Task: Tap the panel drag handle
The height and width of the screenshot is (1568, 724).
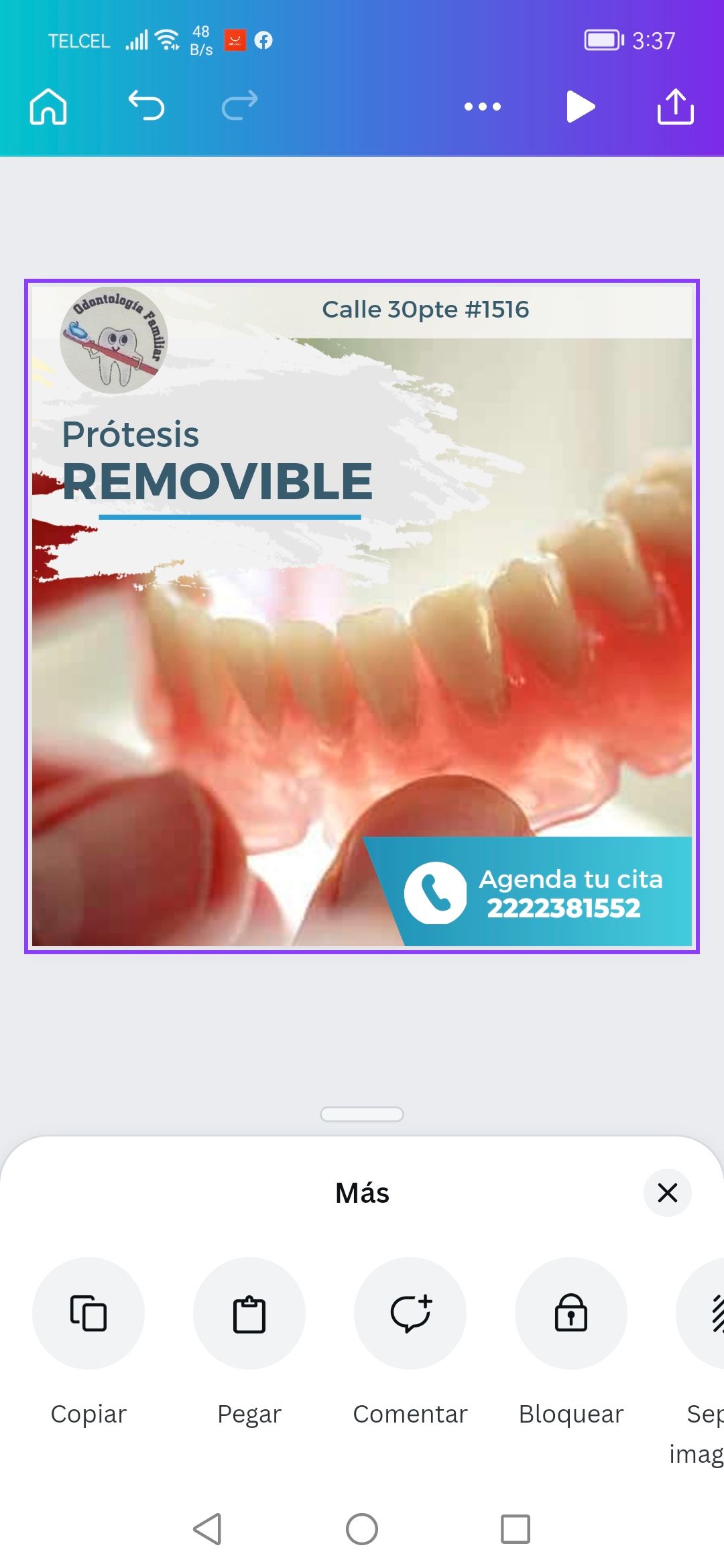Action: [362, 1114]
